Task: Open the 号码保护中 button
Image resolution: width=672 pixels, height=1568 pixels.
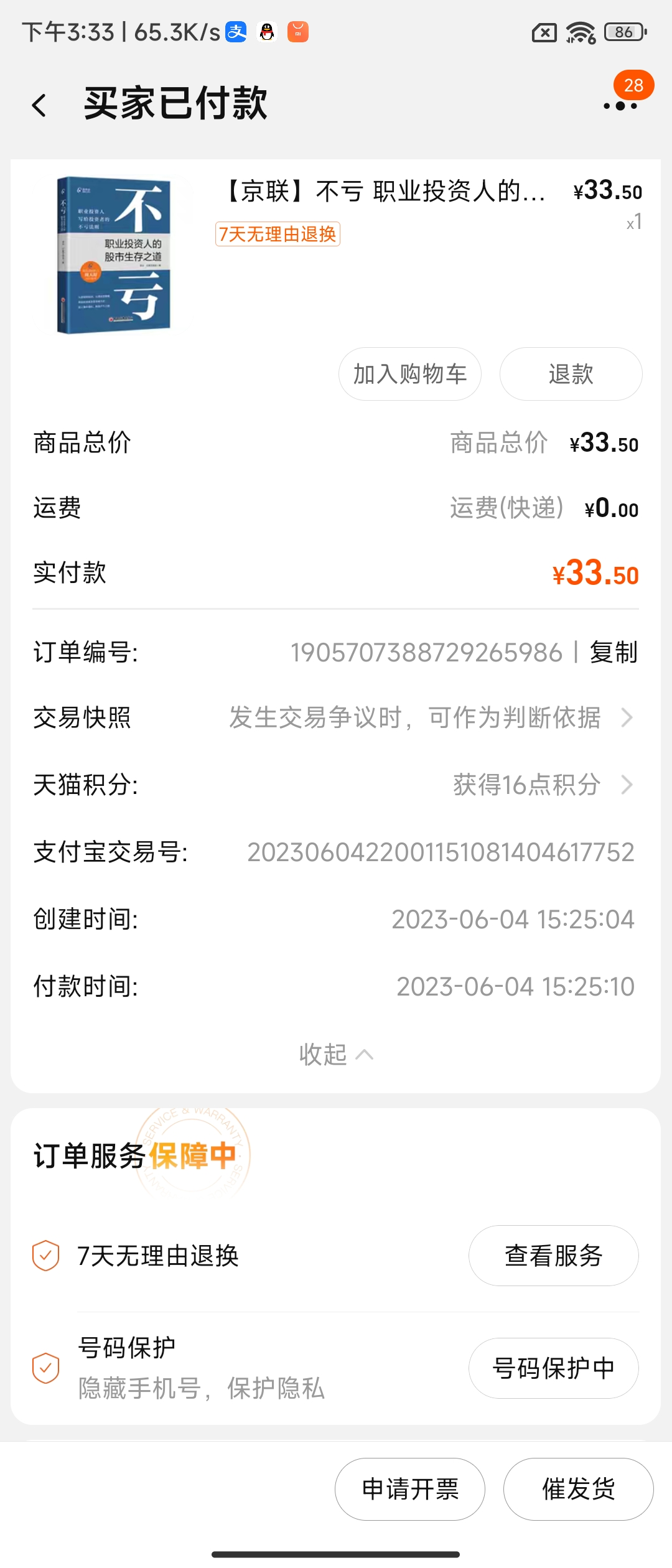Action: (553, 1368)
